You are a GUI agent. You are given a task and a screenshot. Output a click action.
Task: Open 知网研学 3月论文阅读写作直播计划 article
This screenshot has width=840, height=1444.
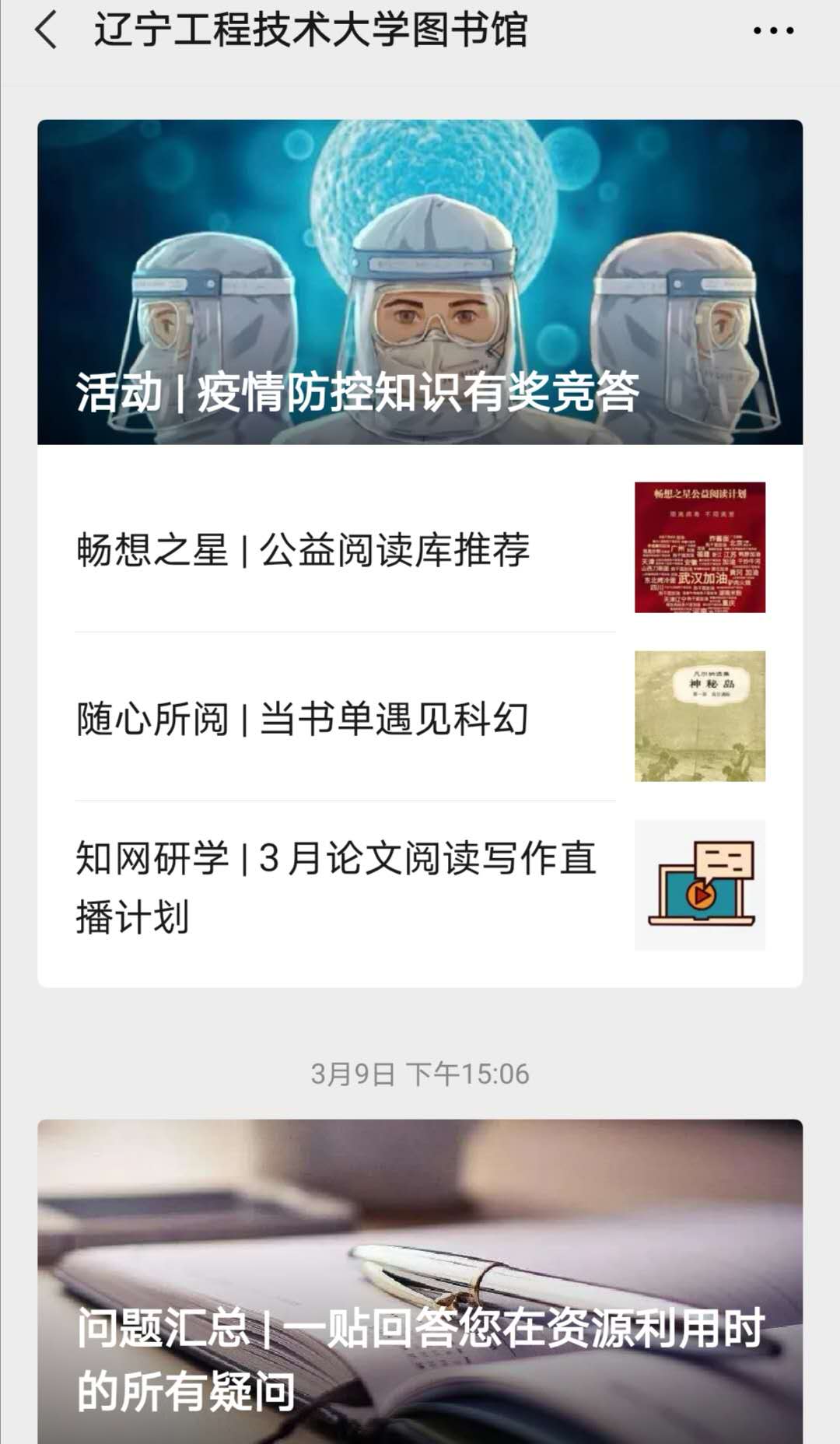[x=336, y=887]
